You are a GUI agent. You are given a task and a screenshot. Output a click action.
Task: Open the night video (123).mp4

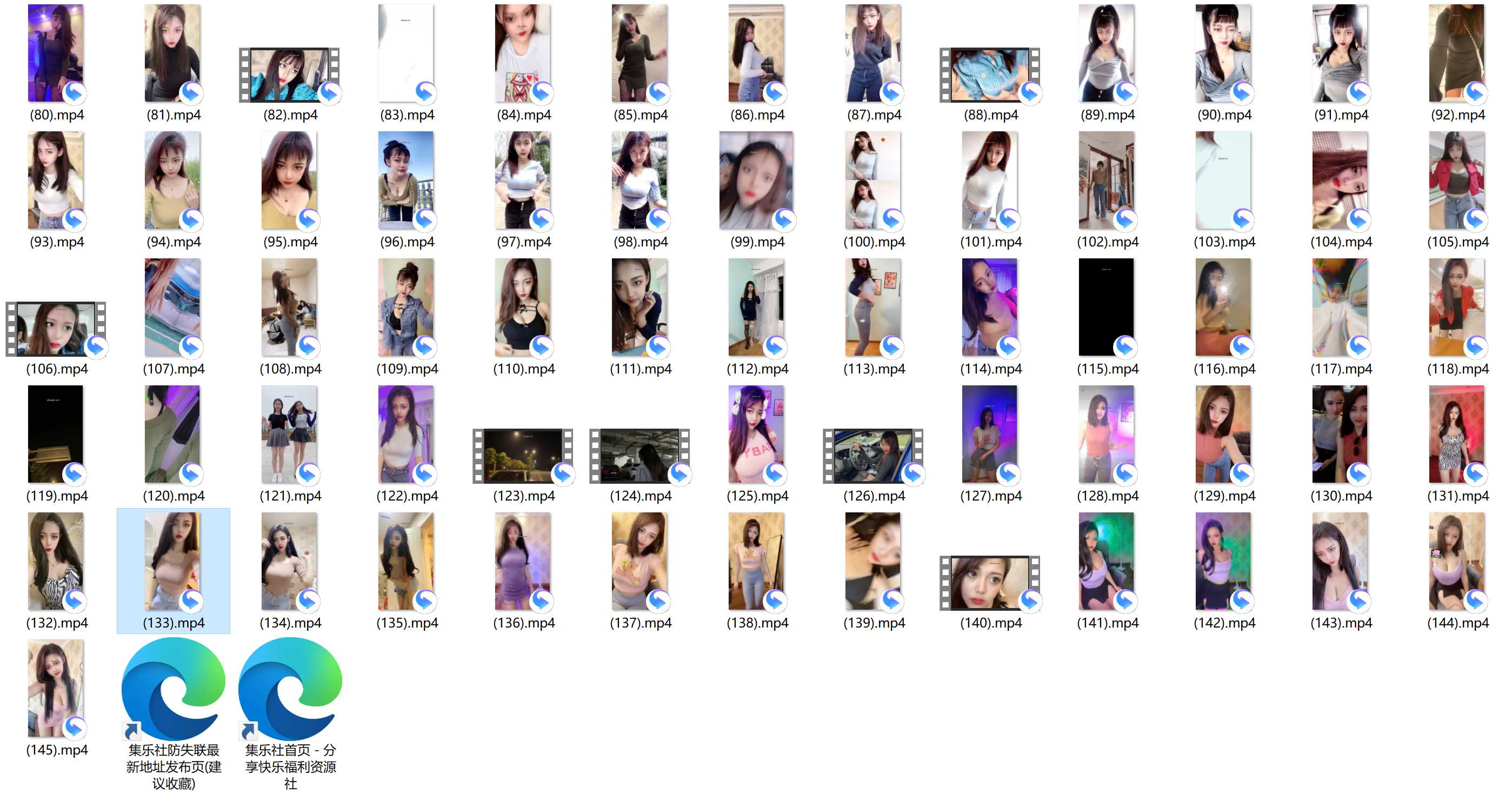click(523, 456)
